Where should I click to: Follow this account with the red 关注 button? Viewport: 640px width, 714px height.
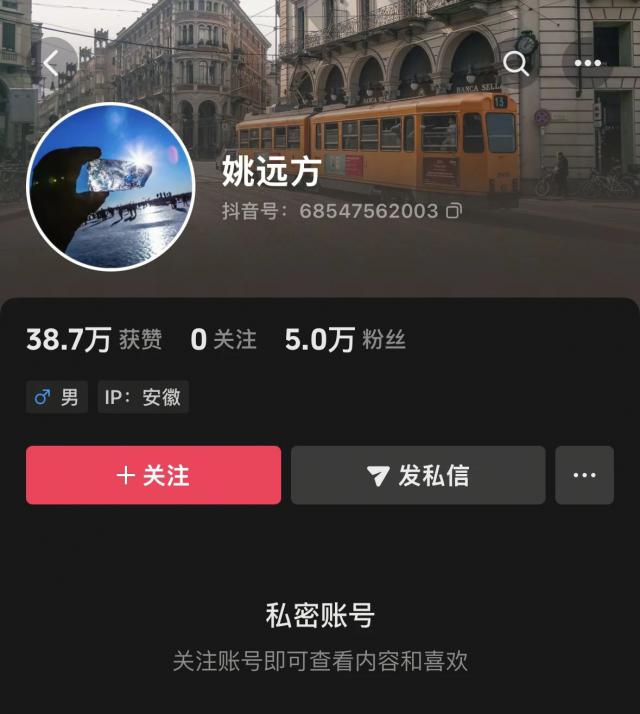153,475
